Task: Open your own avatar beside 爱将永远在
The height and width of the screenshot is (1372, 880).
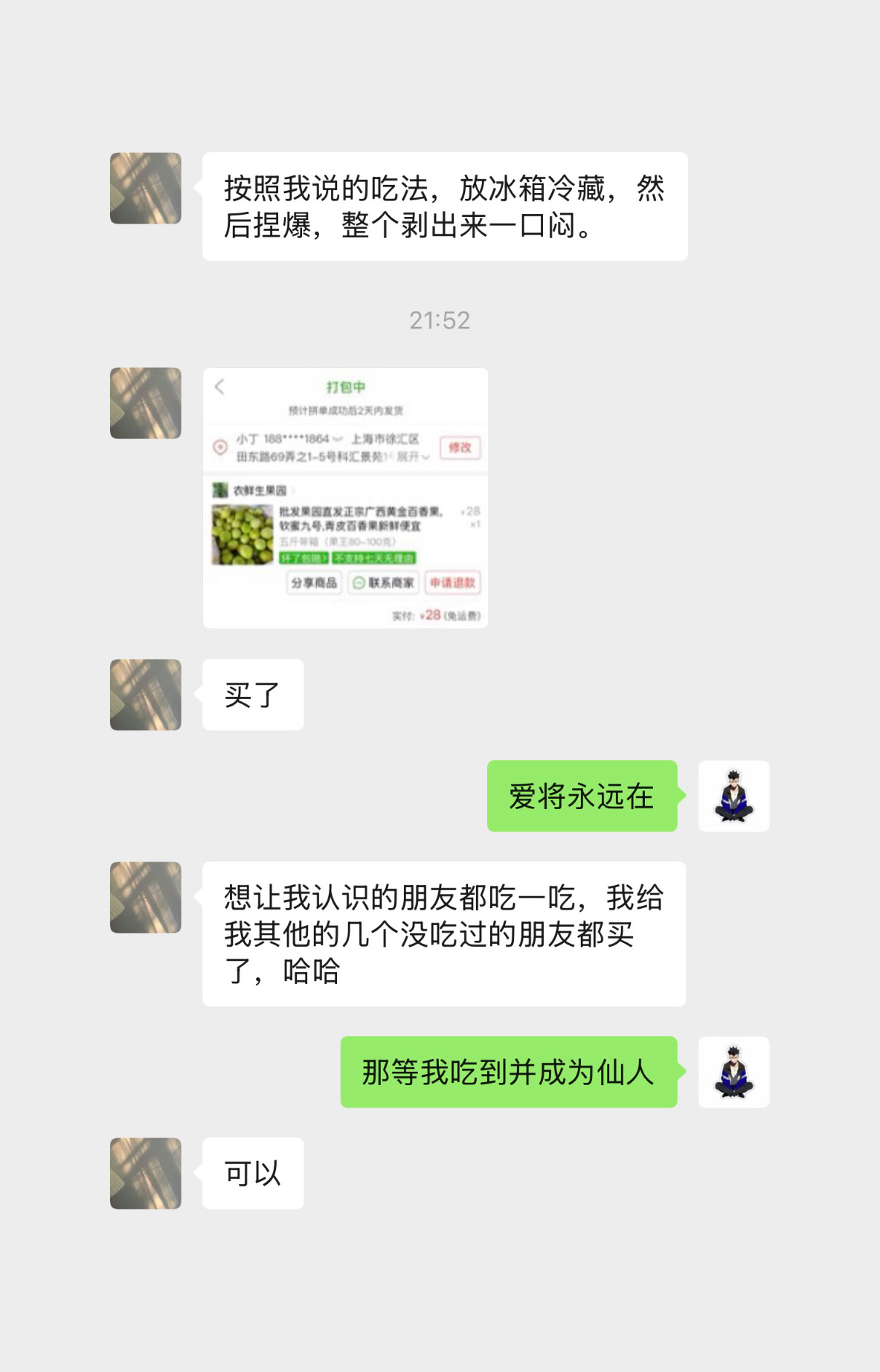Action: click(734, 796)
